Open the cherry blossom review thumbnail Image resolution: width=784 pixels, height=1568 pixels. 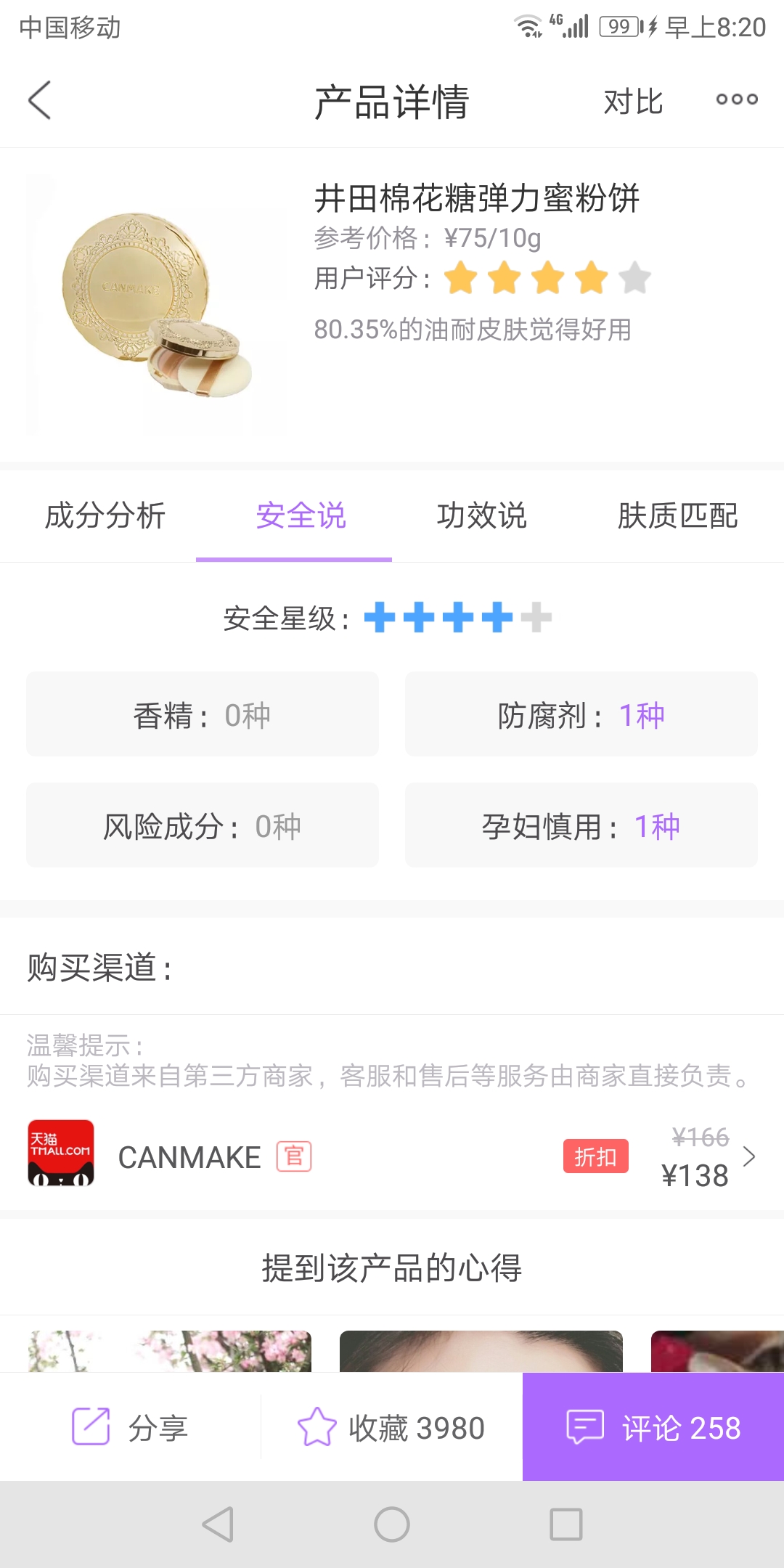click(170, 1351)
